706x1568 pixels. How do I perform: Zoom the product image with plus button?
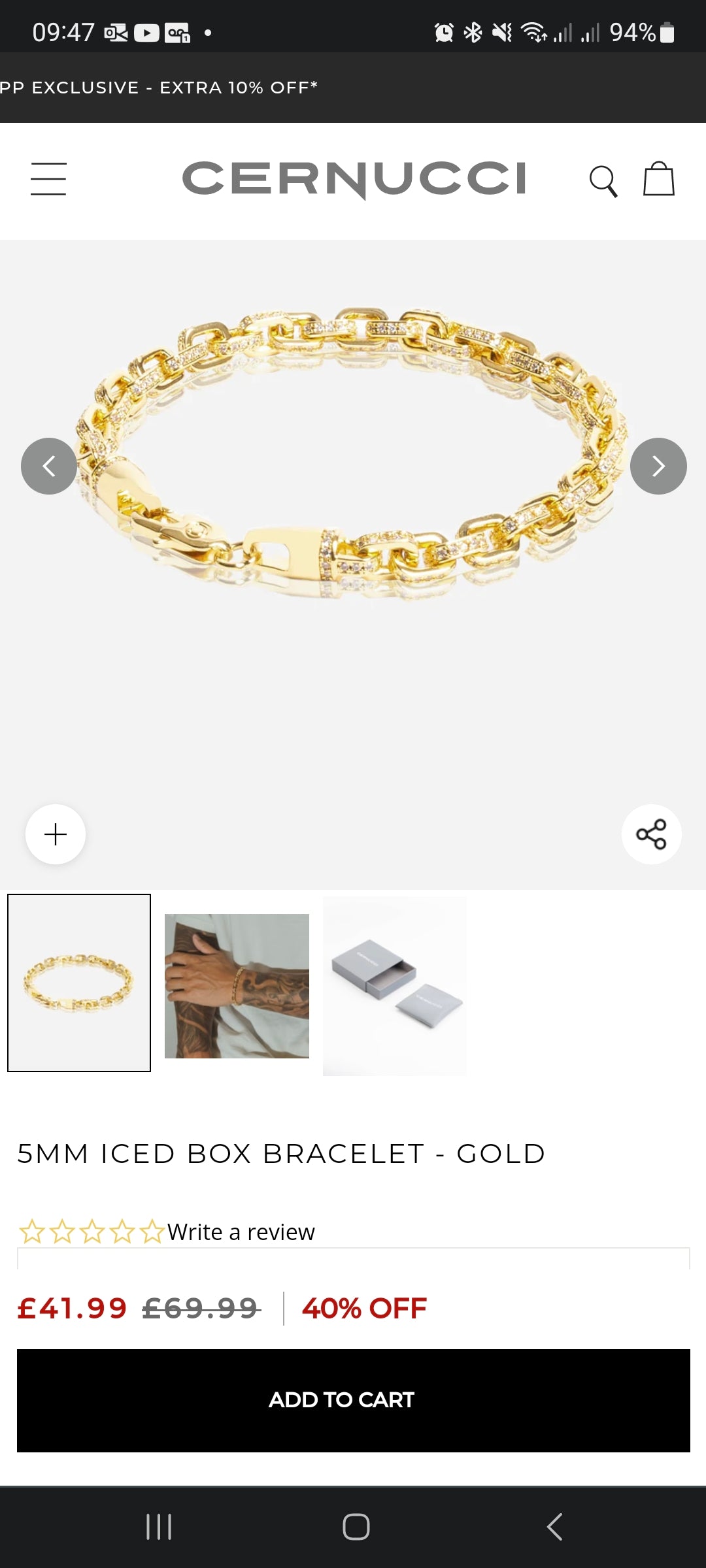click(56, 834)
